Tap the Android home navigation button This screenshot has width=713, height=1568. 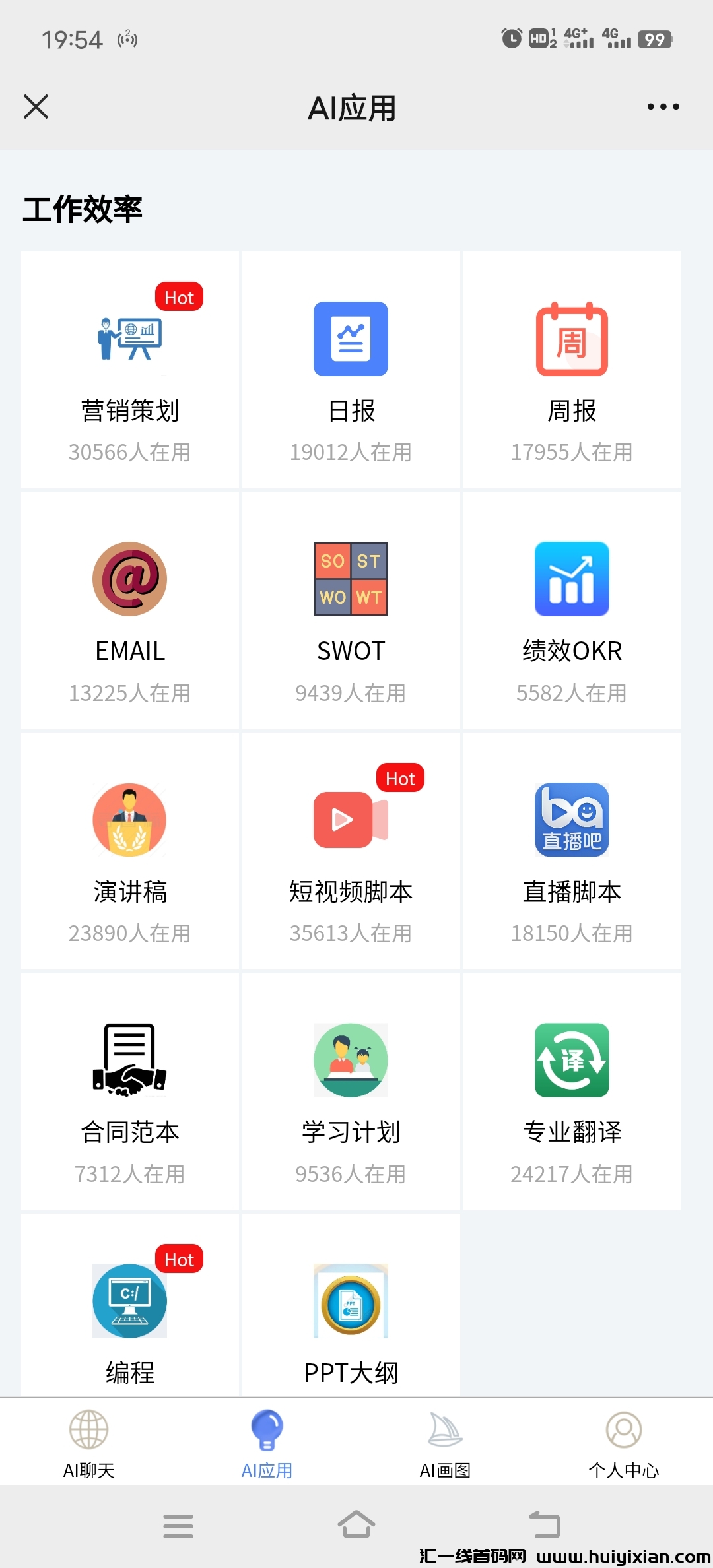[356, 1526]
